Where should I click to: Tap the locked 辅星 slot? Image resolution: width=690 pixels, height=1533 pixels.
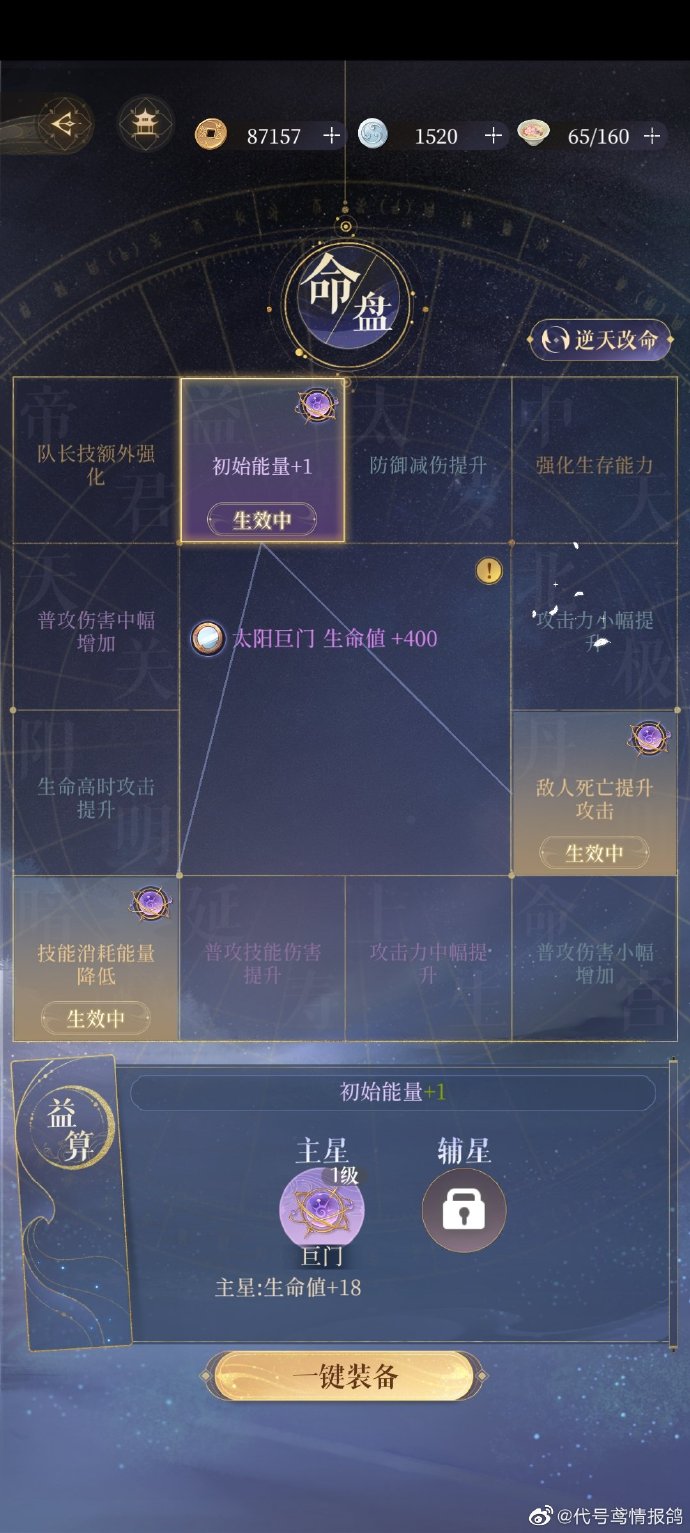coord(464,1210)
